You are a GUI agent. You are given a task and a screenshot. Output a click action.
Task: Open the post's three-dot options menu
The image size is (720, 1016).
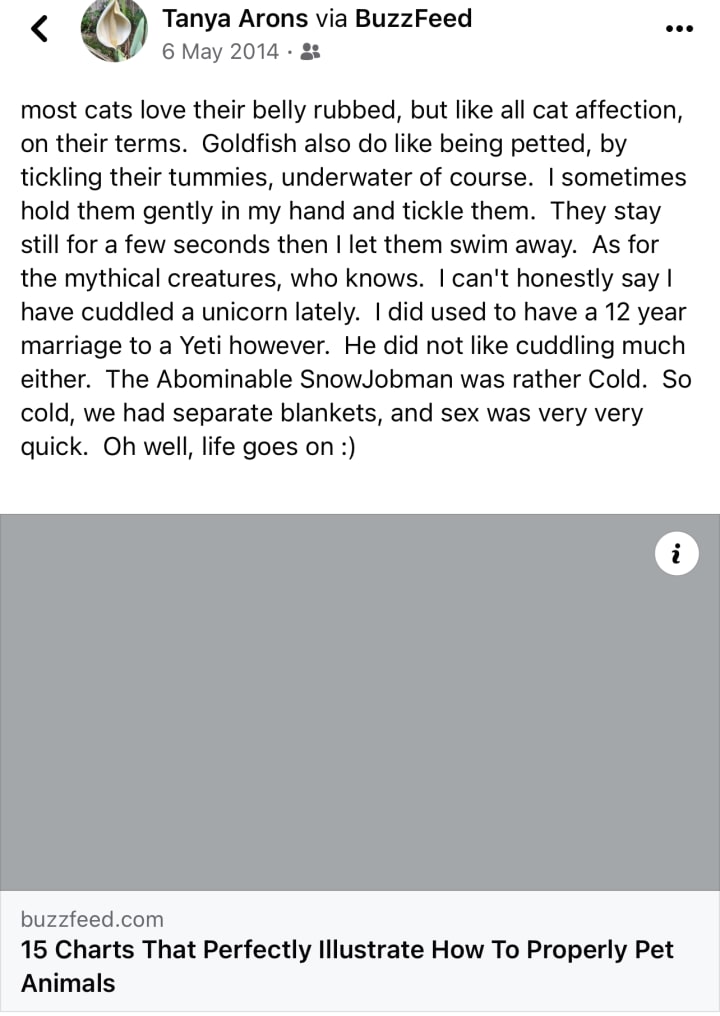click(x=679, y=28)
